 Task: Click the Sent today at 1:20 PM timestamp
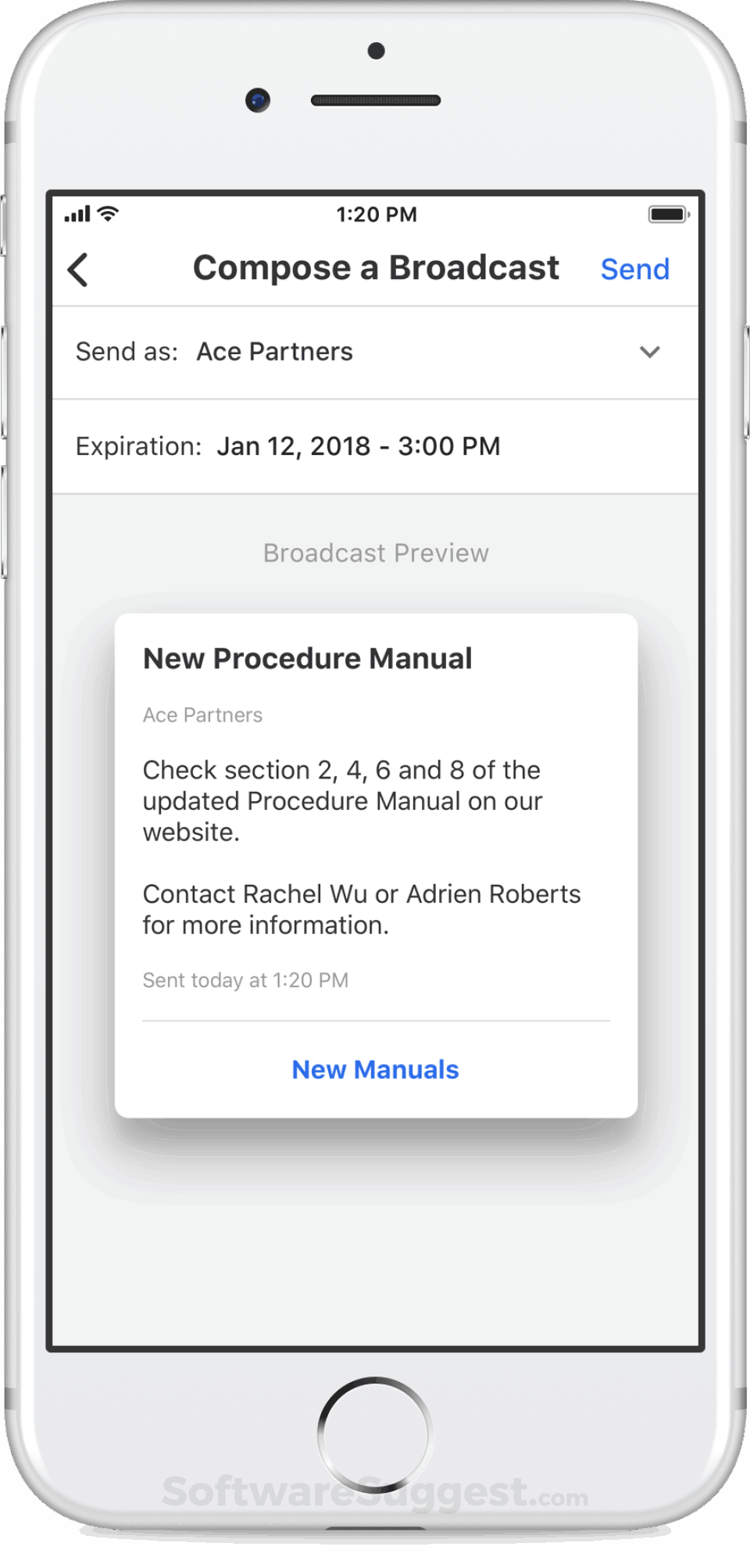tap(246, 979)
